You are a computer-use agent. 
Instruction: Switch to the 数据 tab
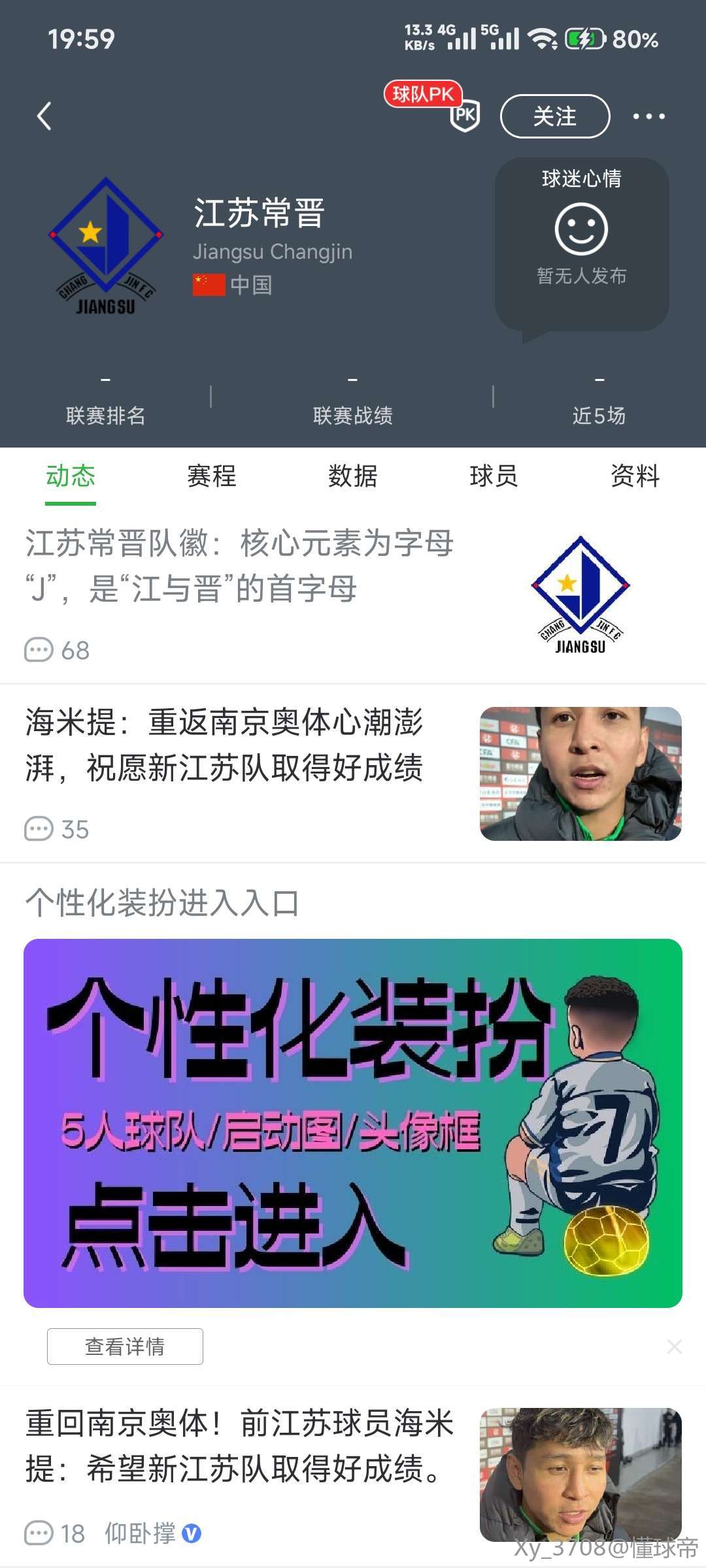[x=352, y=476]
